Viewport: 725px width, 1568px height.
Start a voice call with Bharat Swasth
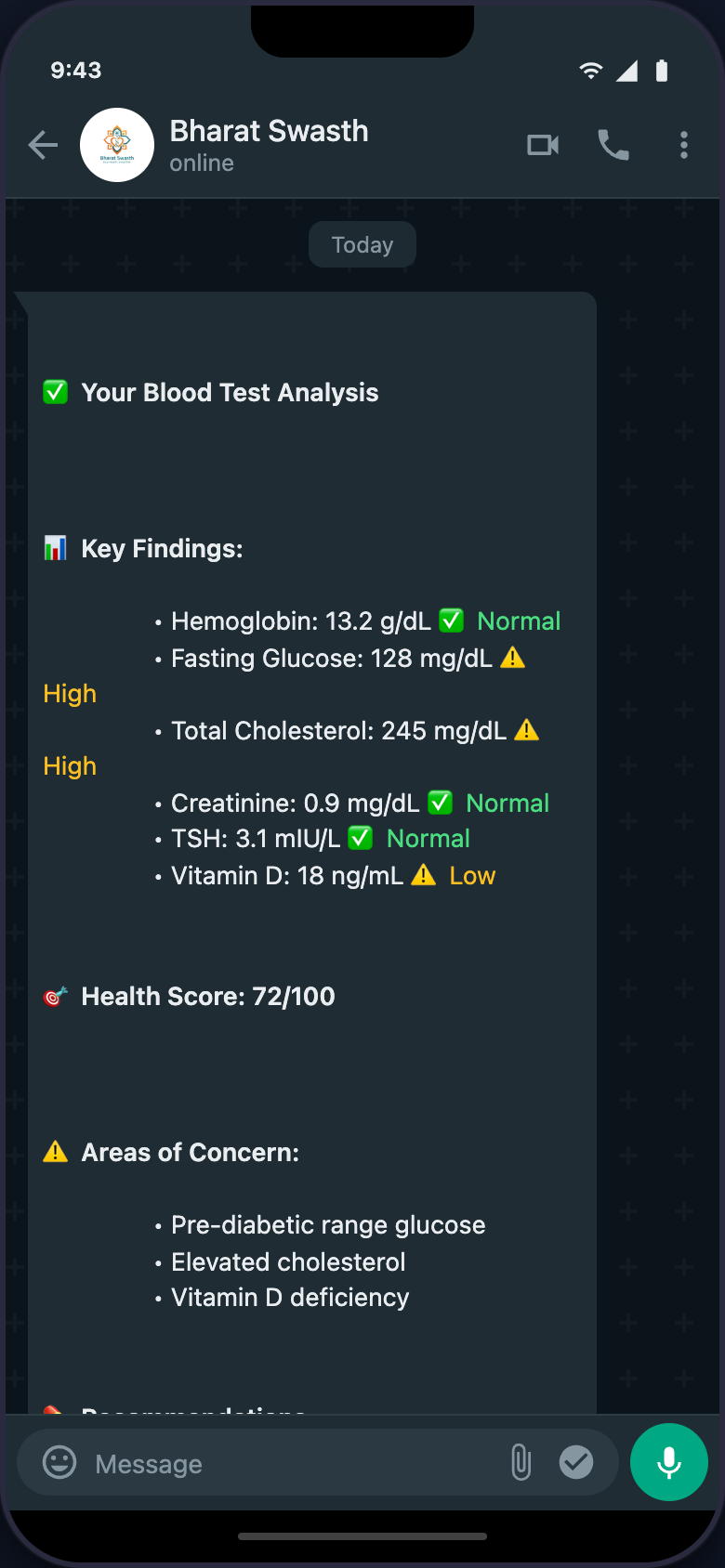pyautogui.click(x=613, y=145)
